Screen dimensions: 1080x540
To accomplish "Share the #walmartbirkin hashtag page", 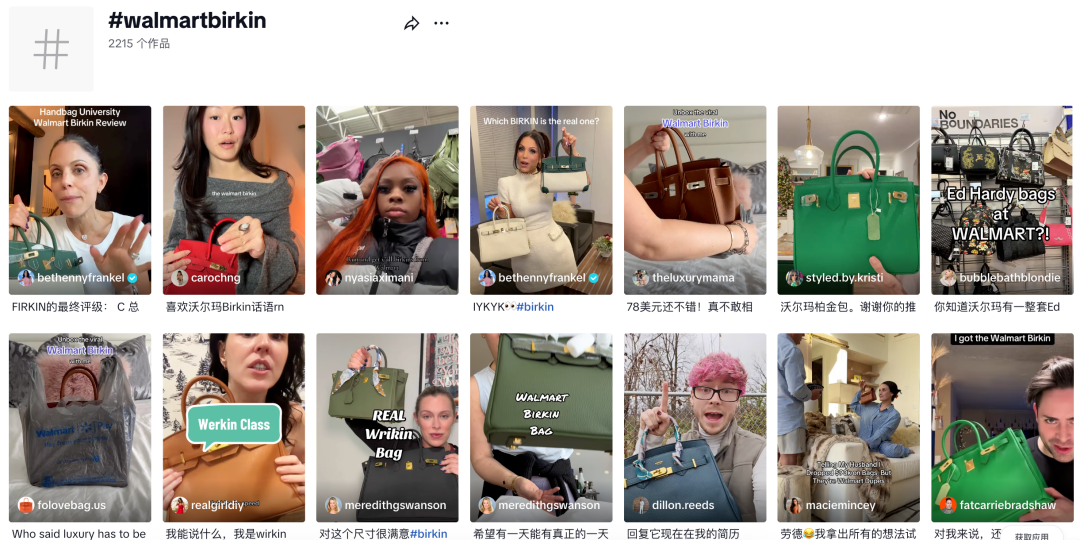I will 411,24.
